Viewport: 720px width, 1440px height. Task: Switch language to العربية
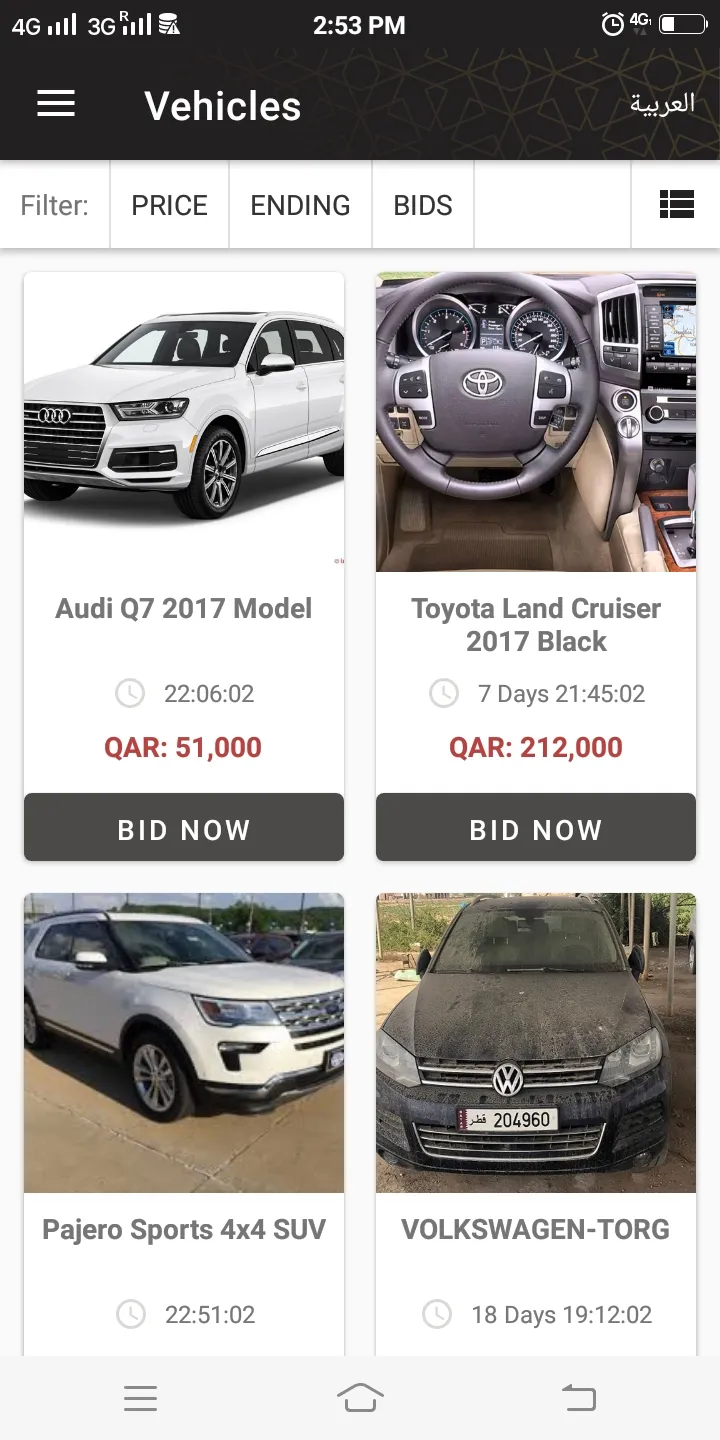tap(662, 104)
